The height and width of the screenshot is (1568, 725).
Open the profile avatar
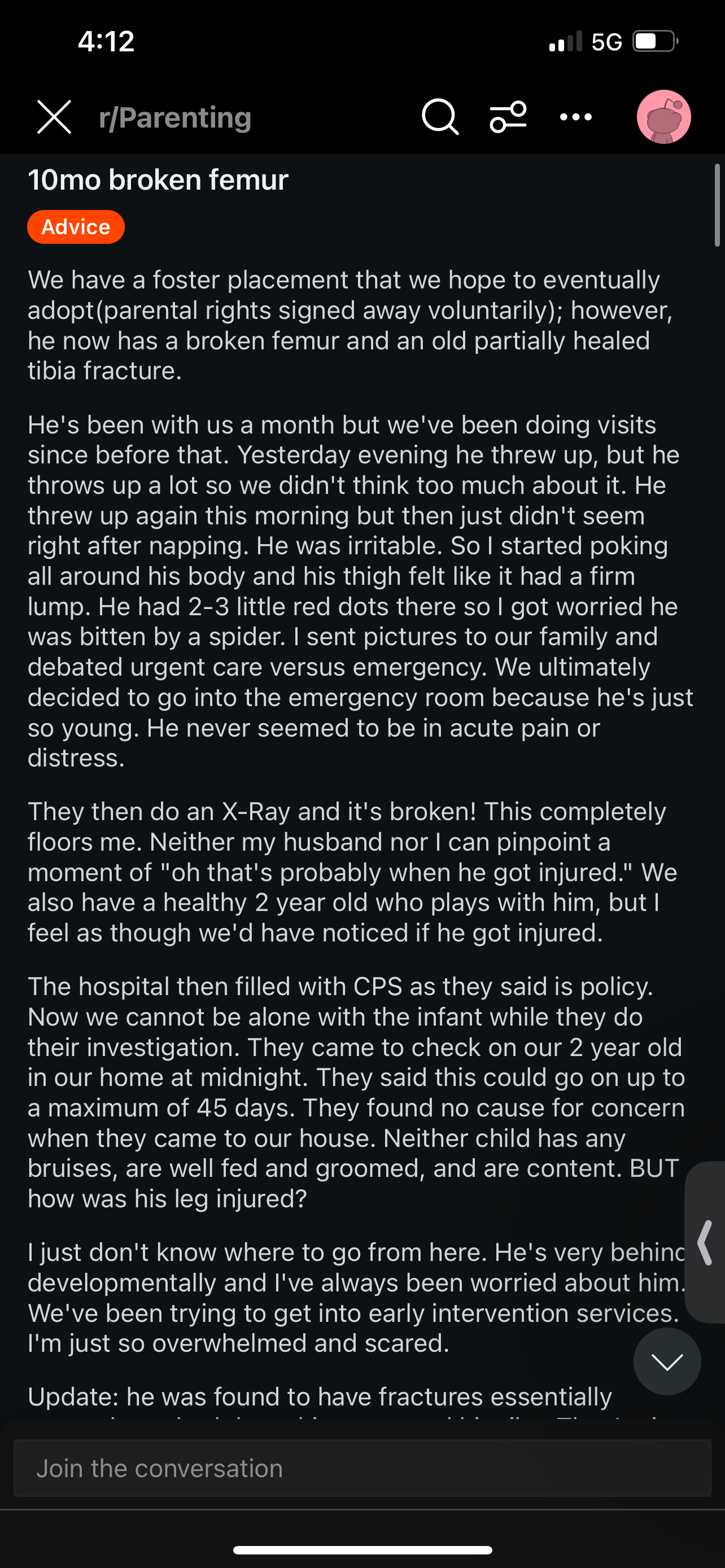[x=663, y=117]
